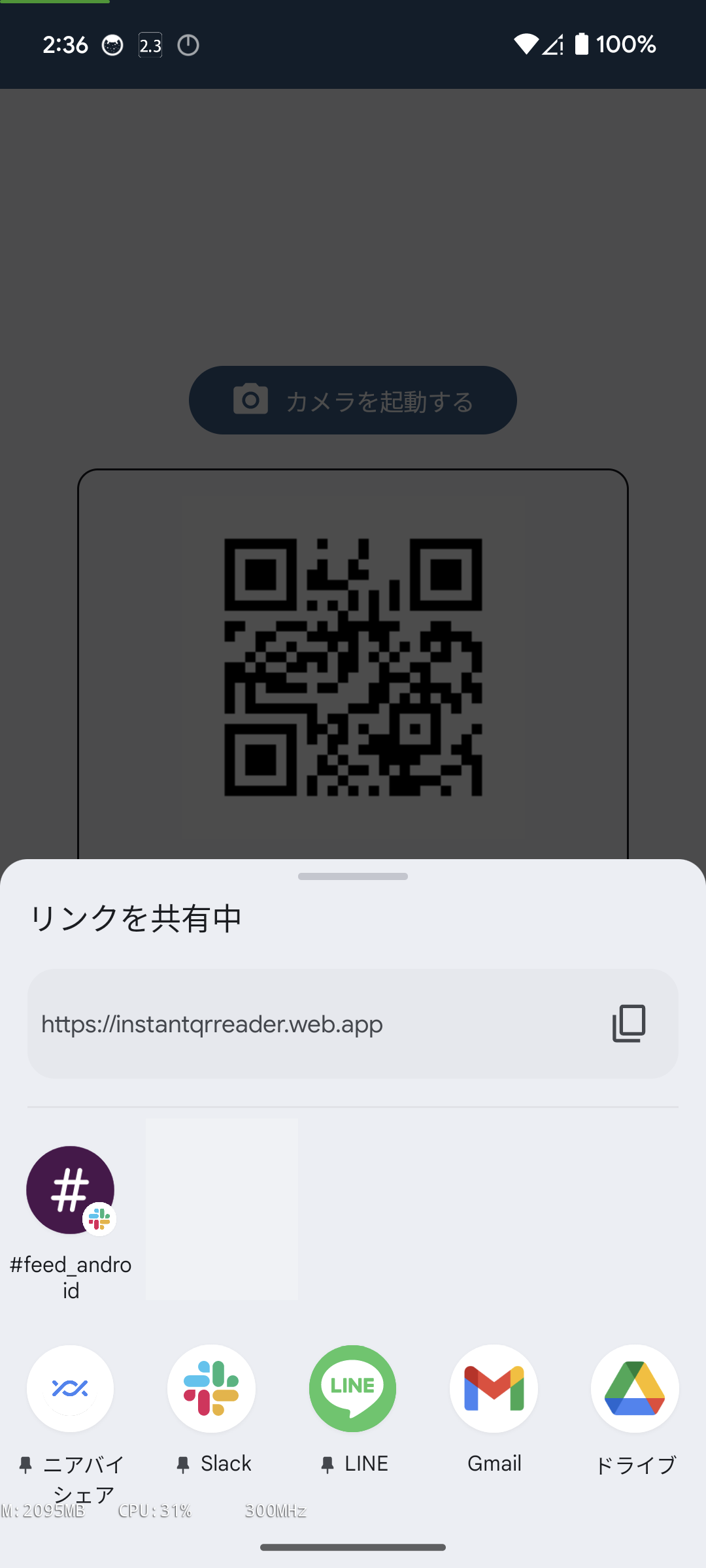
Task: Share the link with Gmail
Action: pyautogui.click(x=494, y=1388)
